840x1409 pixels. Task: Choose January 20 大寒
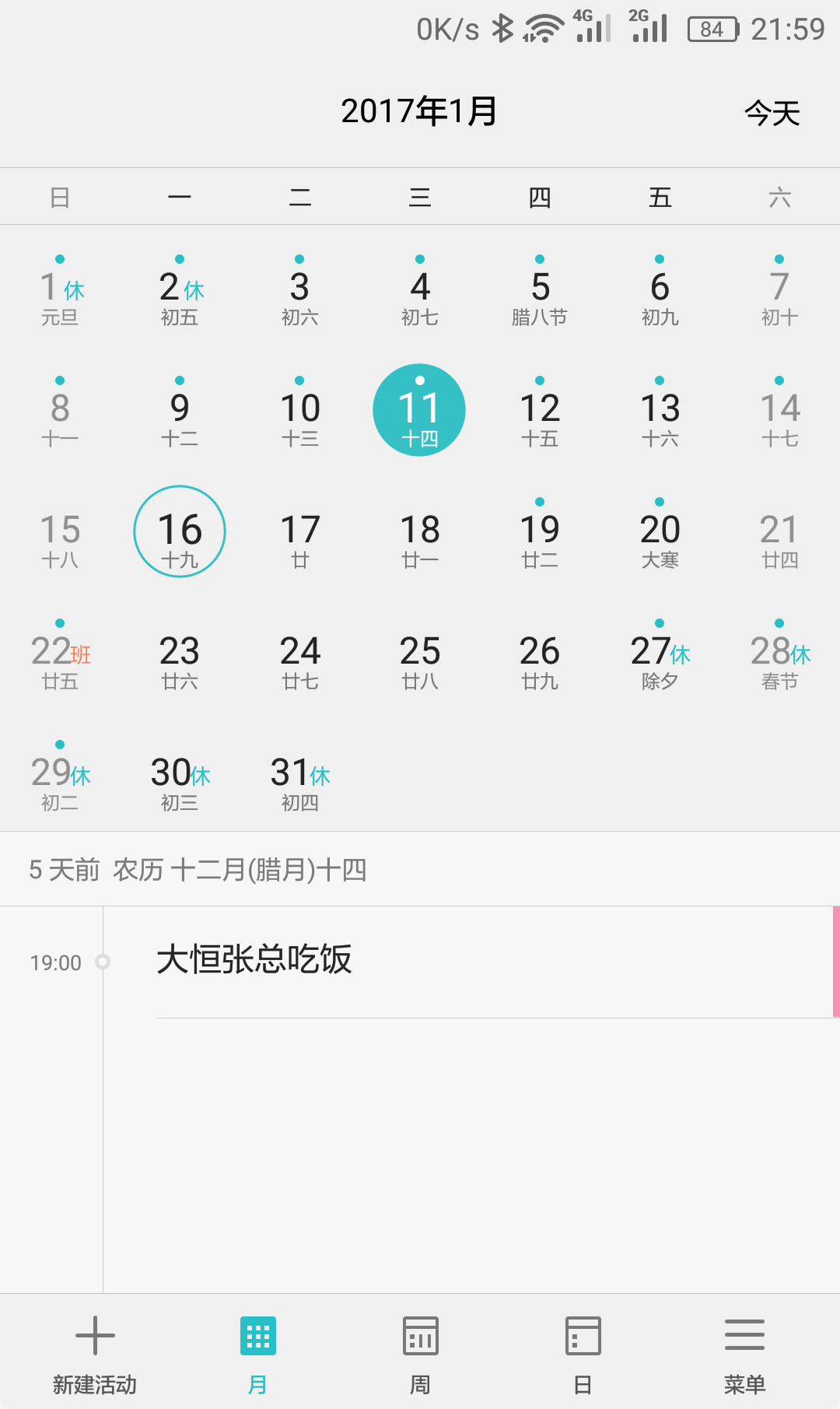click(660, 538)
